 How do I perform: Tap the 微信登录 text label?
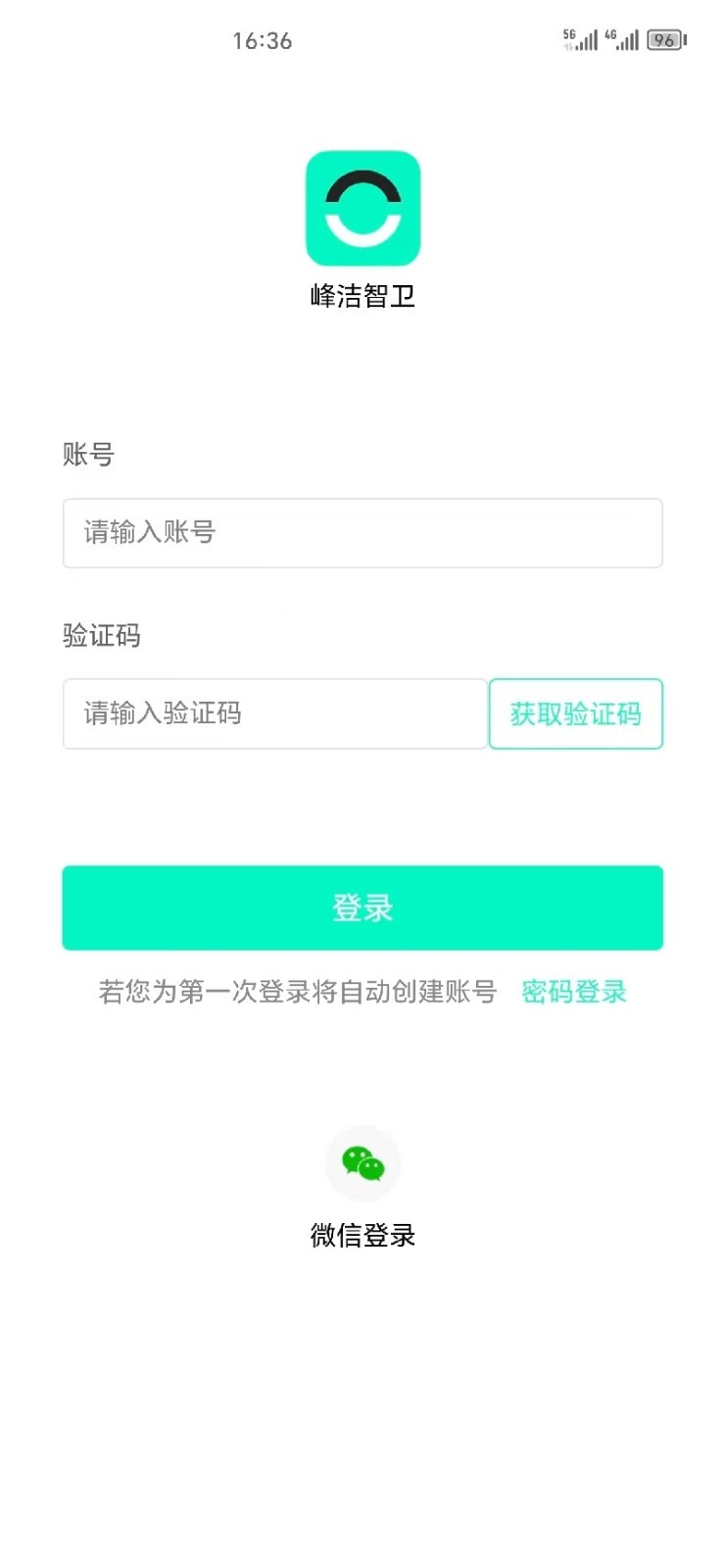pyautogui.click(x=362, y=1235)
